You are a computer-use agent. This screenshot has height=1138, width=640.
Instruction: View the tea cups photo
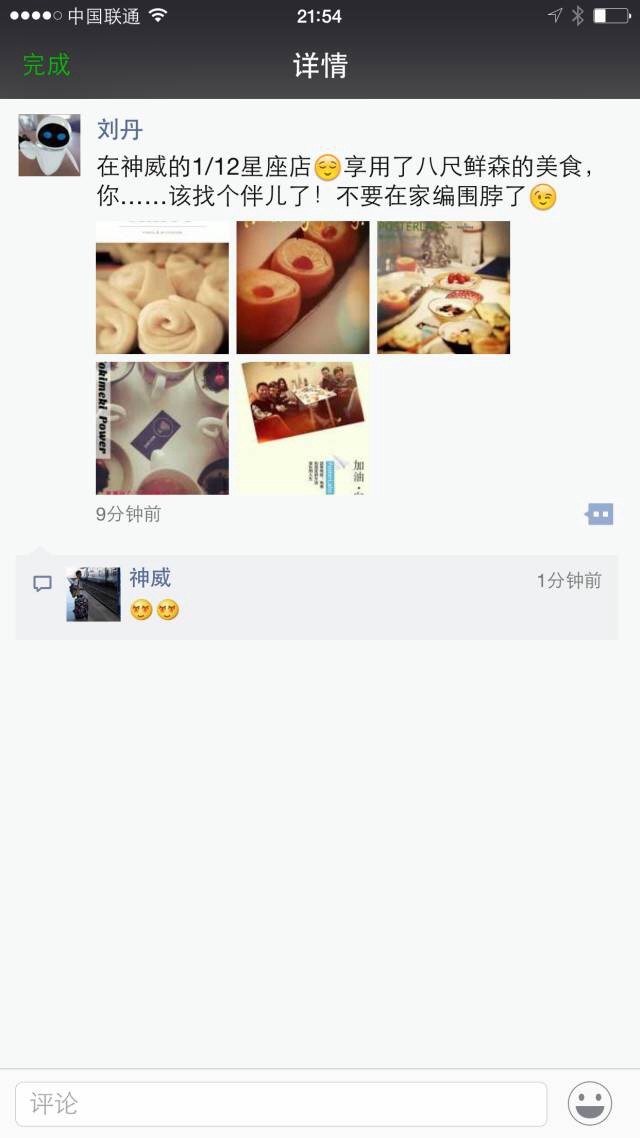click(163, 428)
